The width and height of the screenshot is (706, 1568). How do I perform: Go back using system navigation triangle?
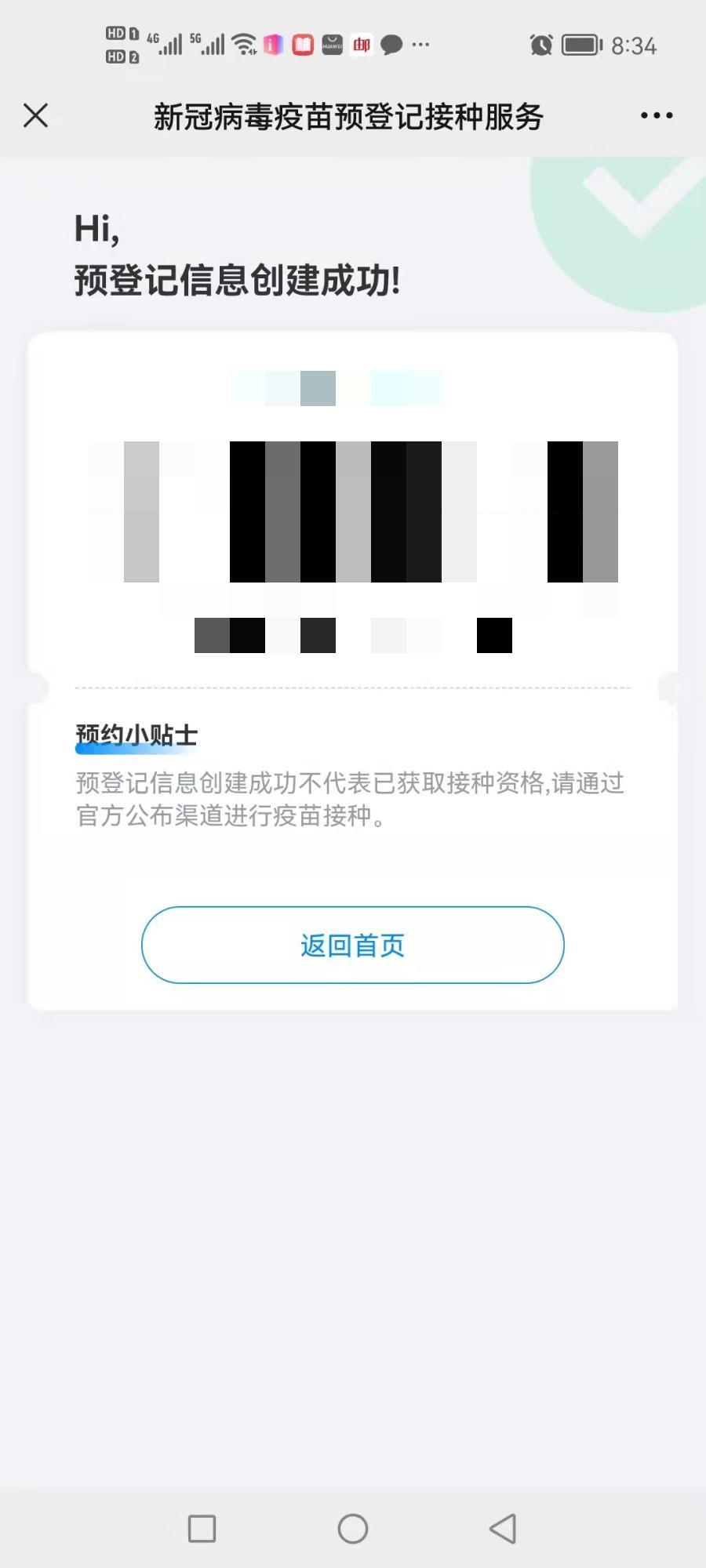click(x=503, y=1528)
